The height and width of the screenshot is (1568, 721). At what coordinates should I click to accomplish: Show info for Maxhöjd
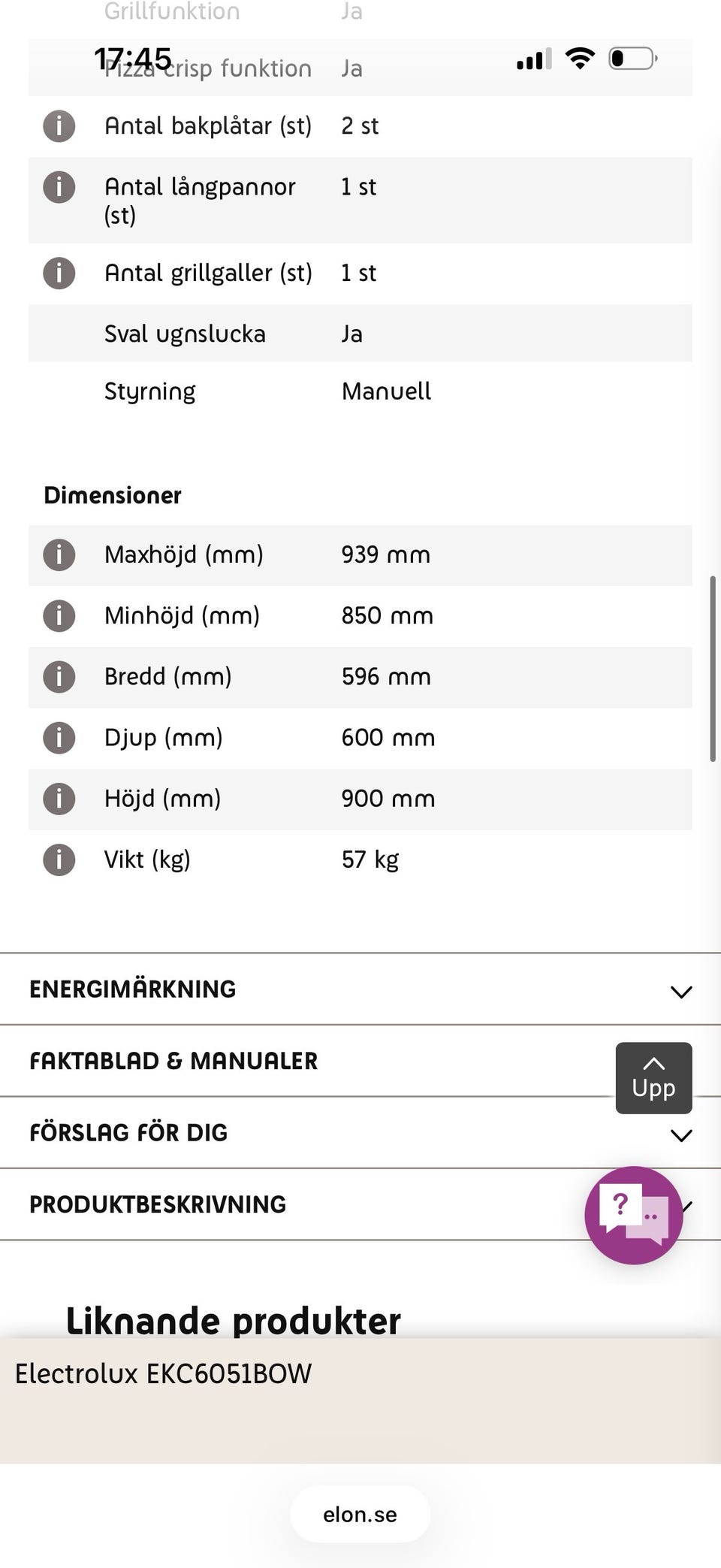[x=59, y=555]
